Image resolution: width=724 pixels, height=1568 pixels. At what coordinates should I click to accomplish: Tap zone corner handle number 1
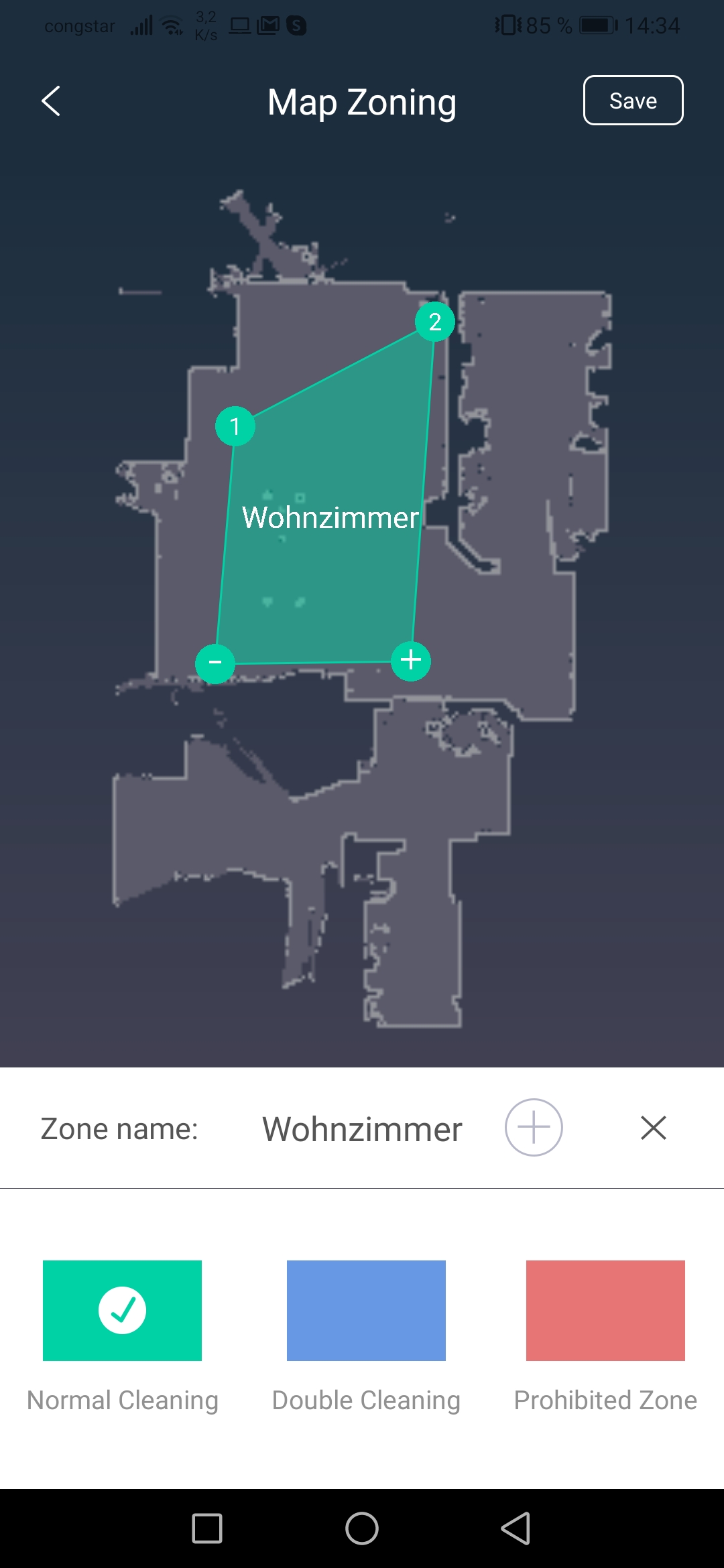tap(235, 426)
